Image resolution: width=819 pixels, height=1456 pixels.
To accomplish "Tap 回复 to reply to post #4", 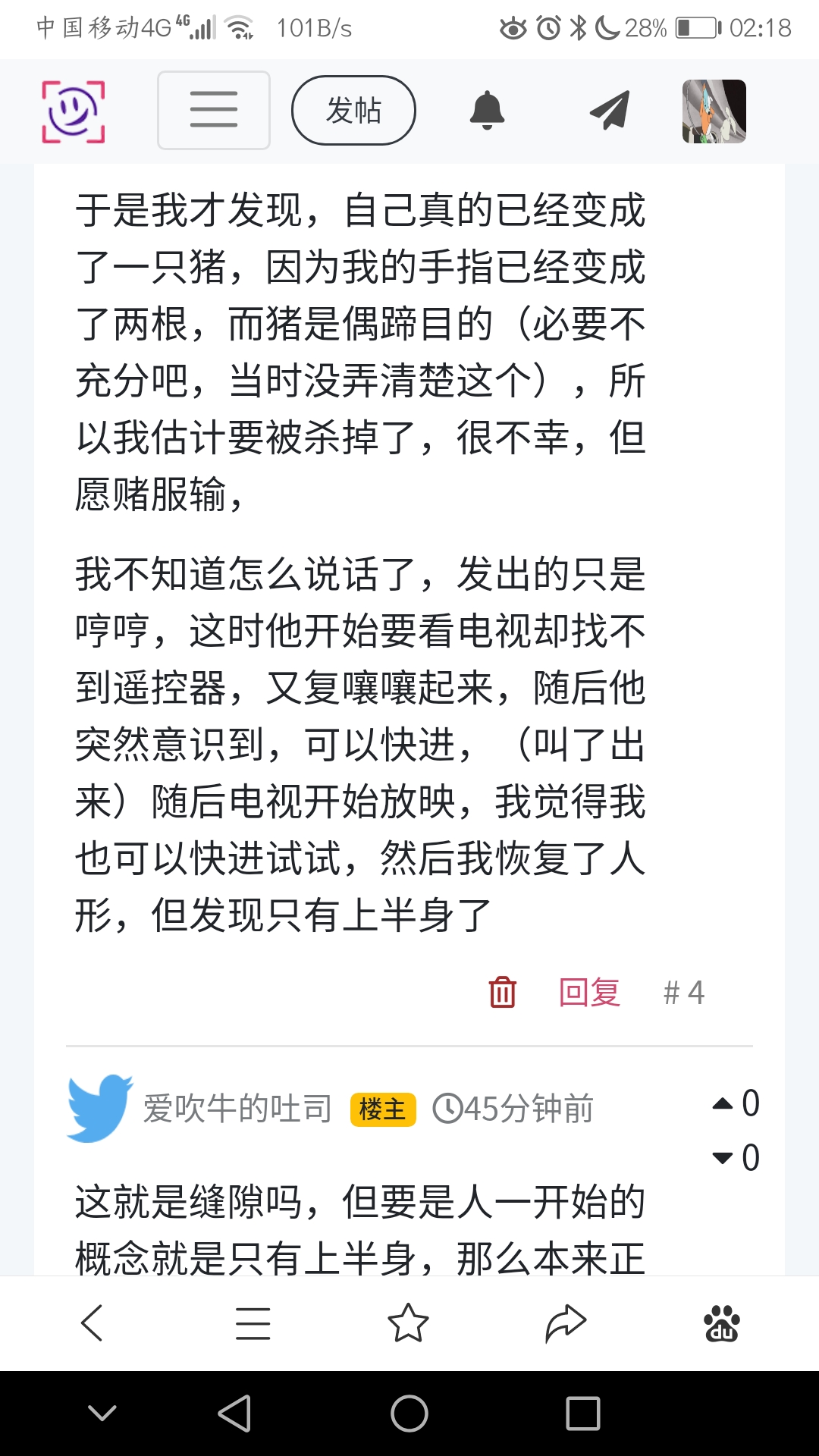I will (590, 992).
